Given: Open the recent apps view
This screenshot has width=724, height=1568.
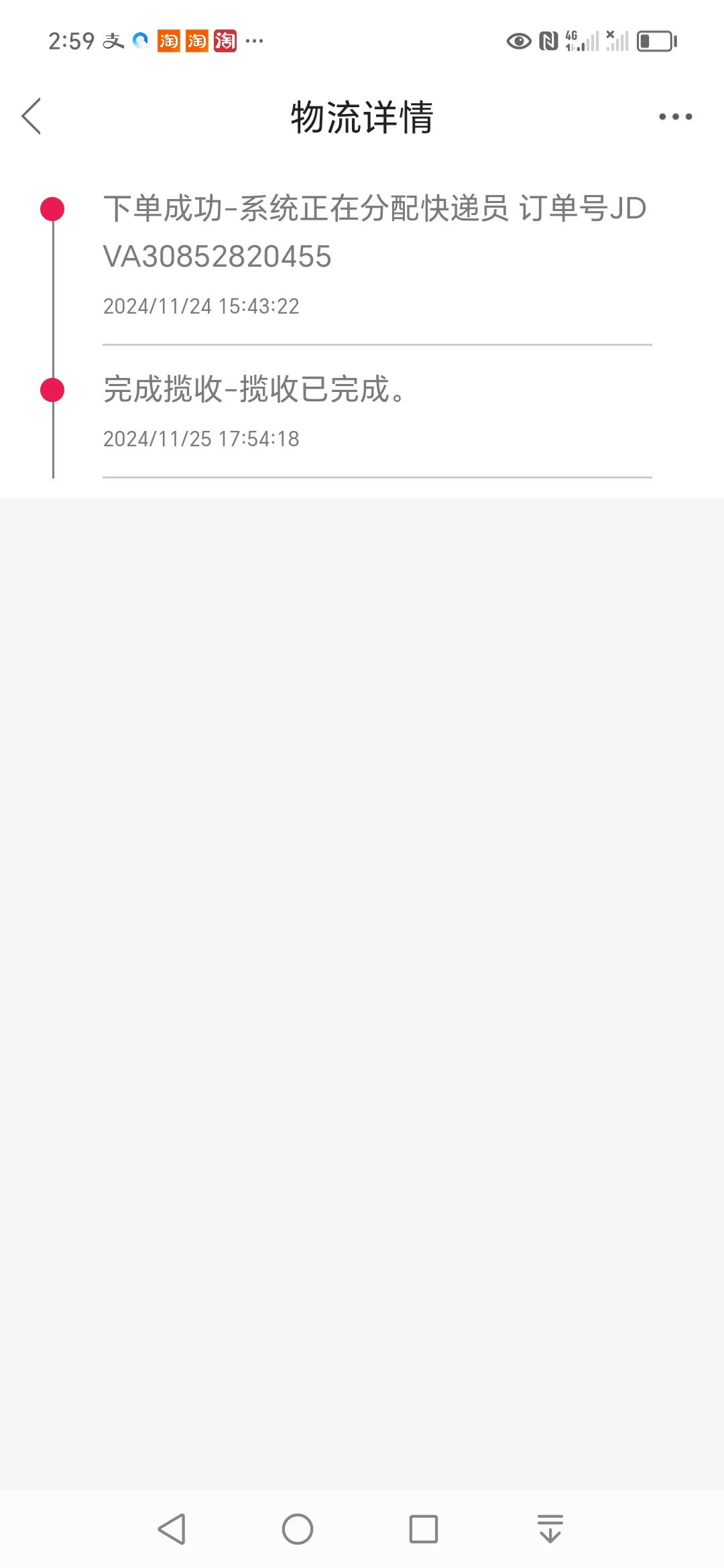Looking at the screenshot, I should click(424, 1529).
